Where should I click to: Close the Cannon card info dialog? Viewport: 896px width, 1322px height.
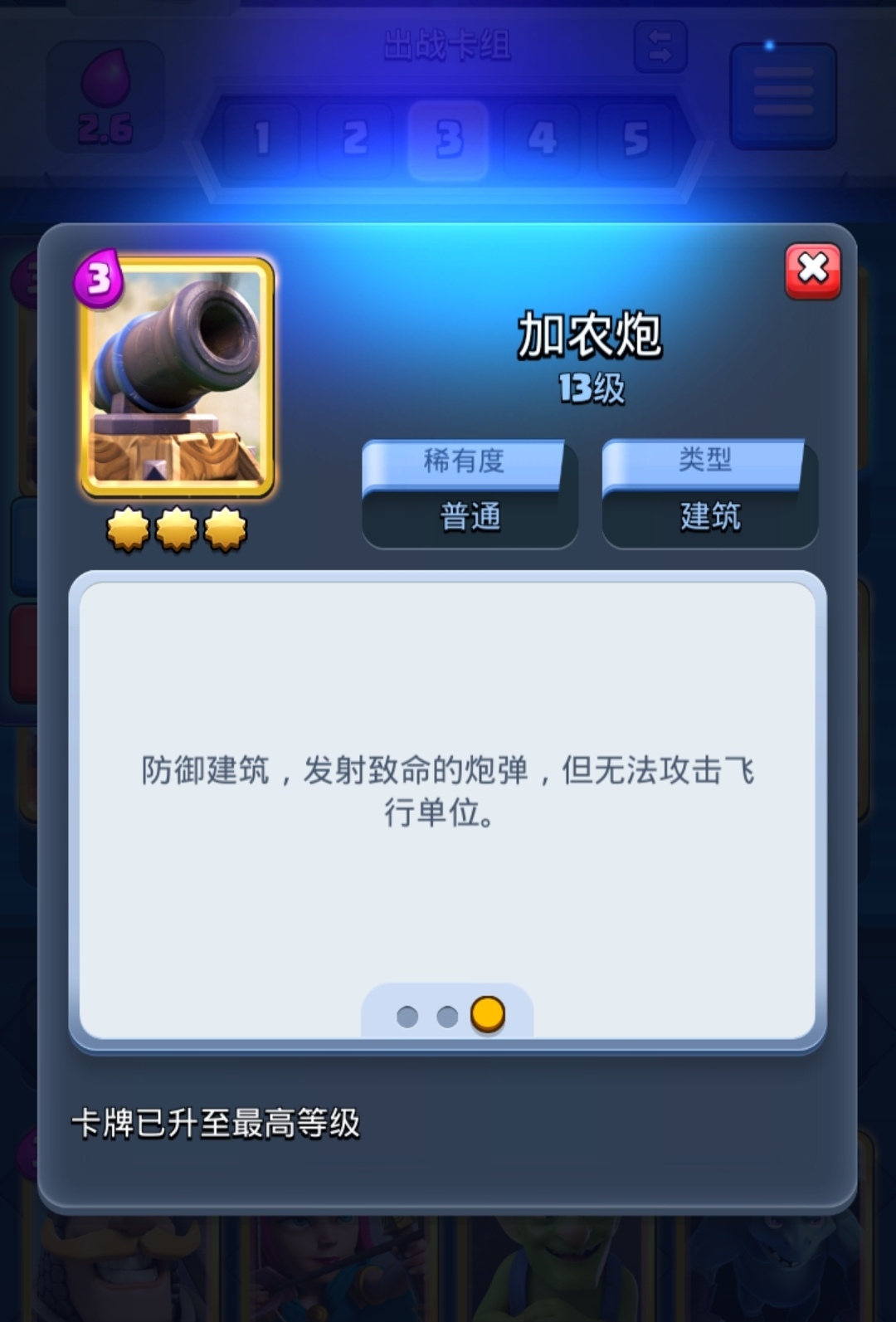pos(812,271)
